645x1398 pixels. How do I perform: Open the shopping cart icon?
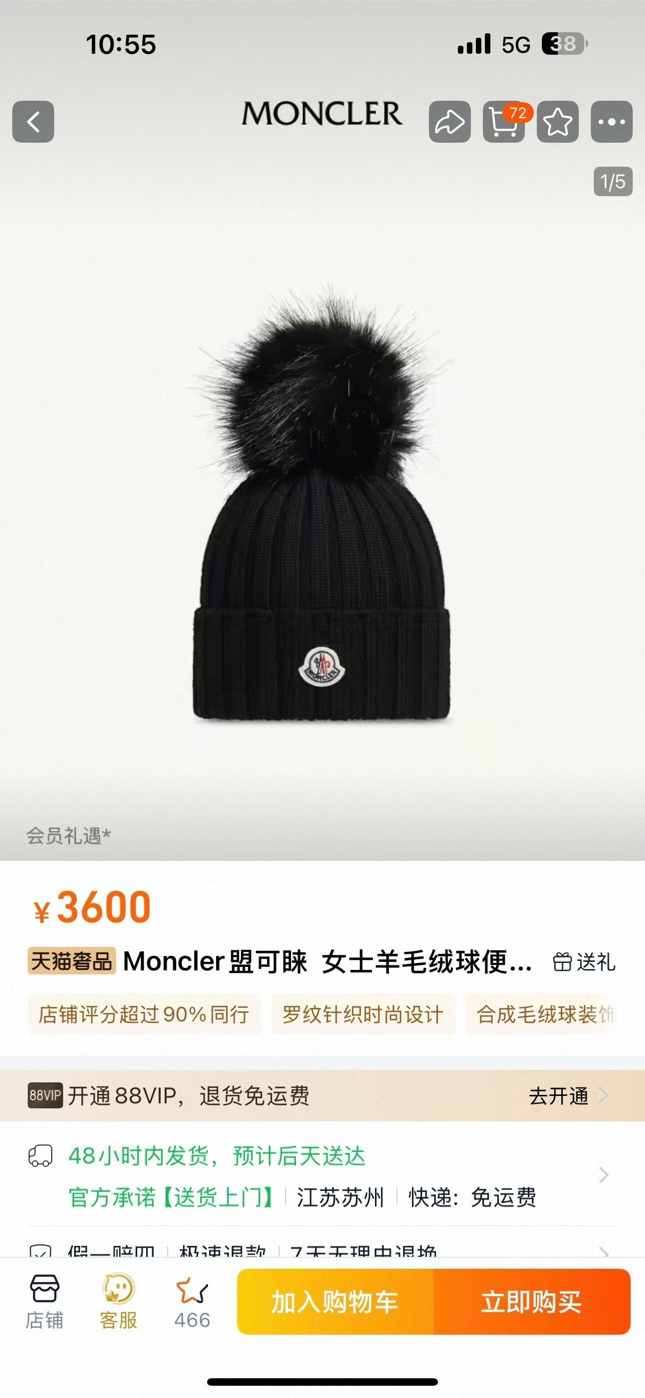[x=504, y=122]
